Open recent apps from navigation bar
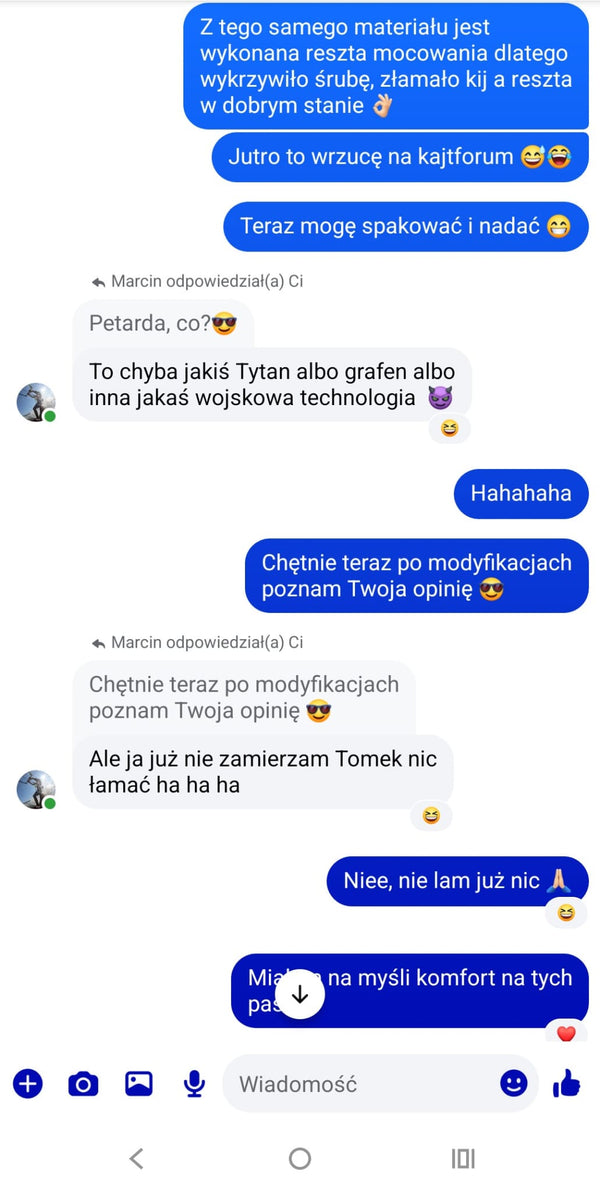This screenshot has width=600, height=1192. (x=463, y=1158)
